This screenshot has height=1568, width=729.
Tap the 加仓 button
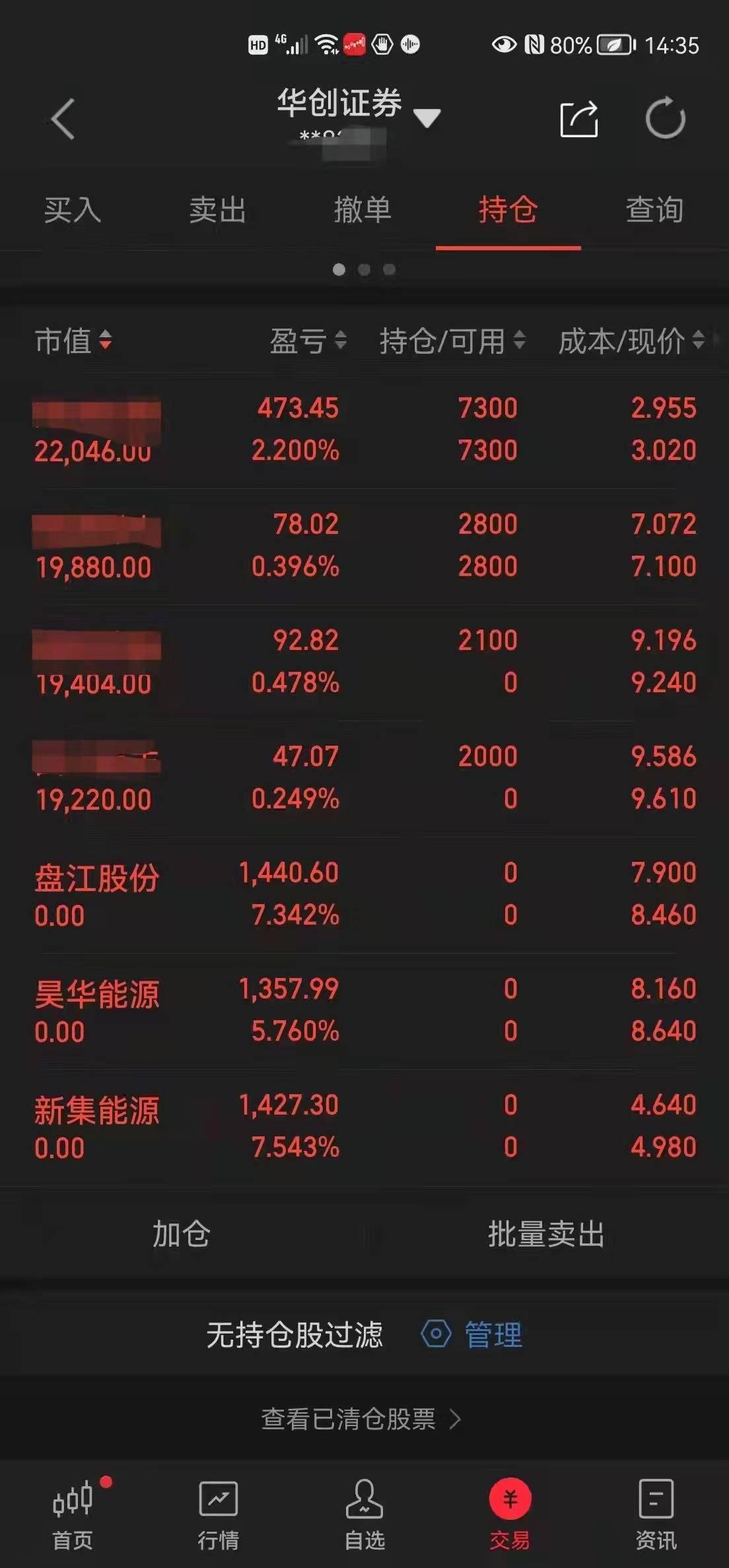point(182,1234)
